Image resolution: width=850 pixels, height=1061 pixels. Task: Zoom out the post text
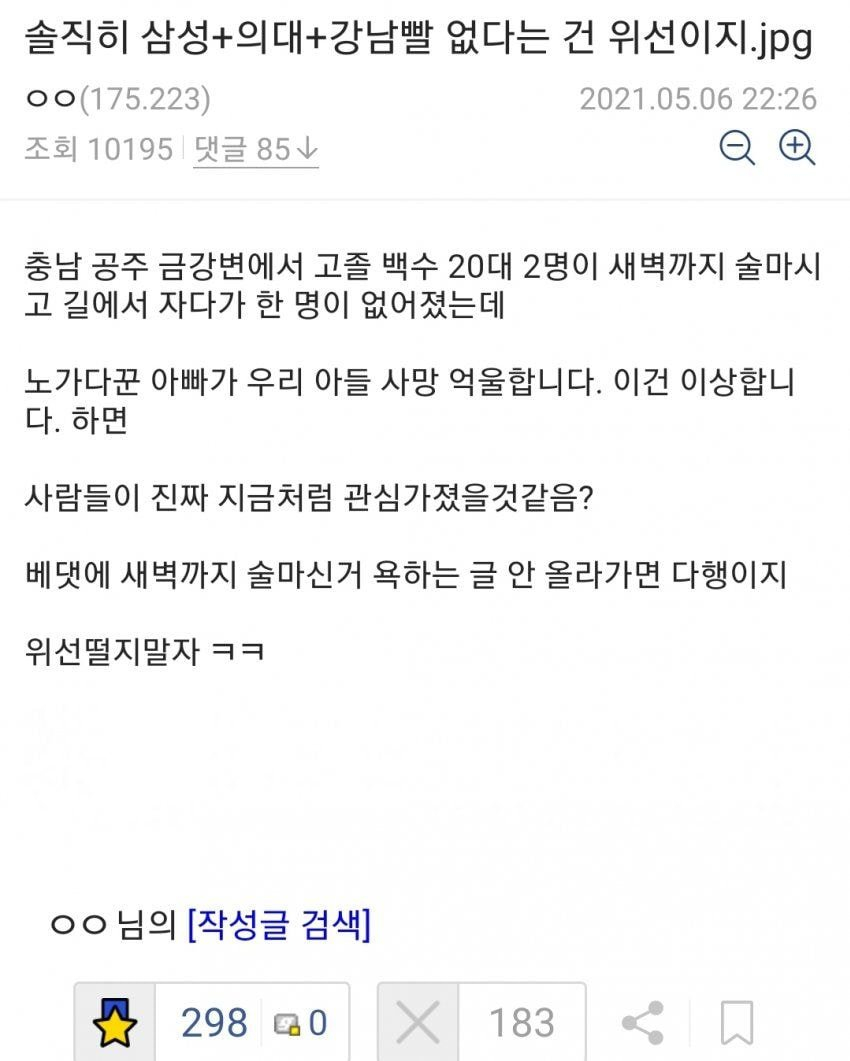point(738,148)
